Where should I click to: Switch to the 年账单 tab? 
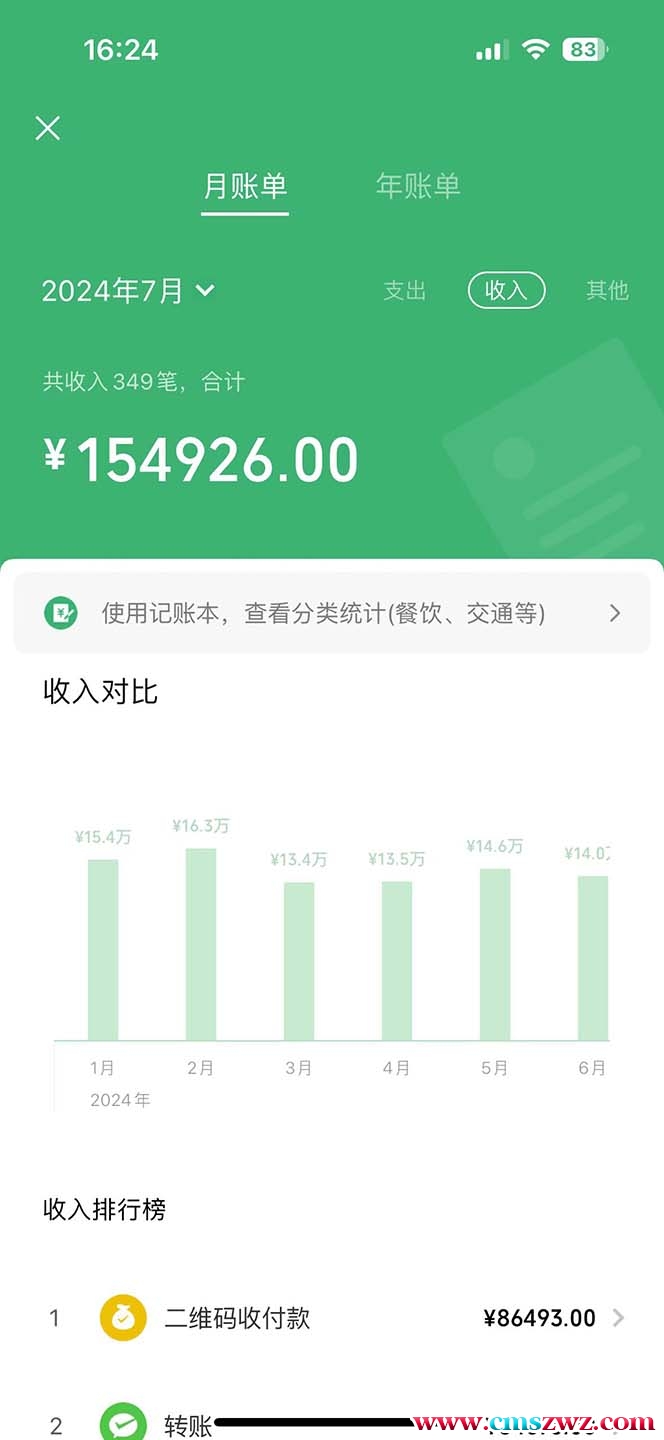(418, 186)
